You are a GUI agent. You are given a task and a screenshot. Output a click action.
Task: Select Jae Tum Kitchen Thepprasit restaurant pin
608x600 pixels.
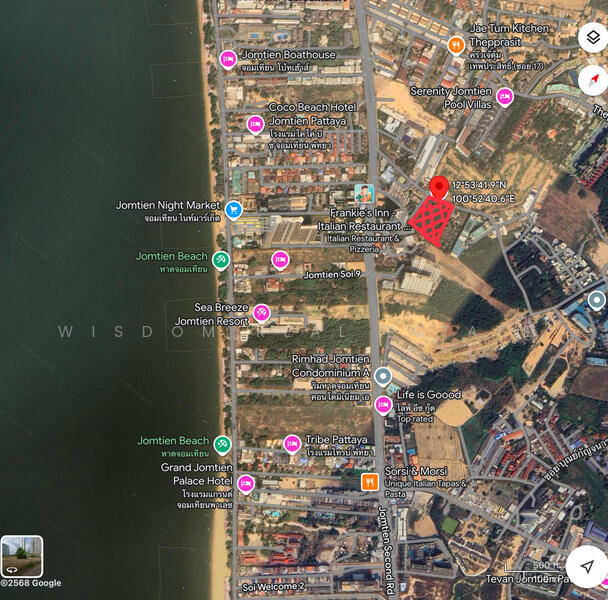point(456,44)
